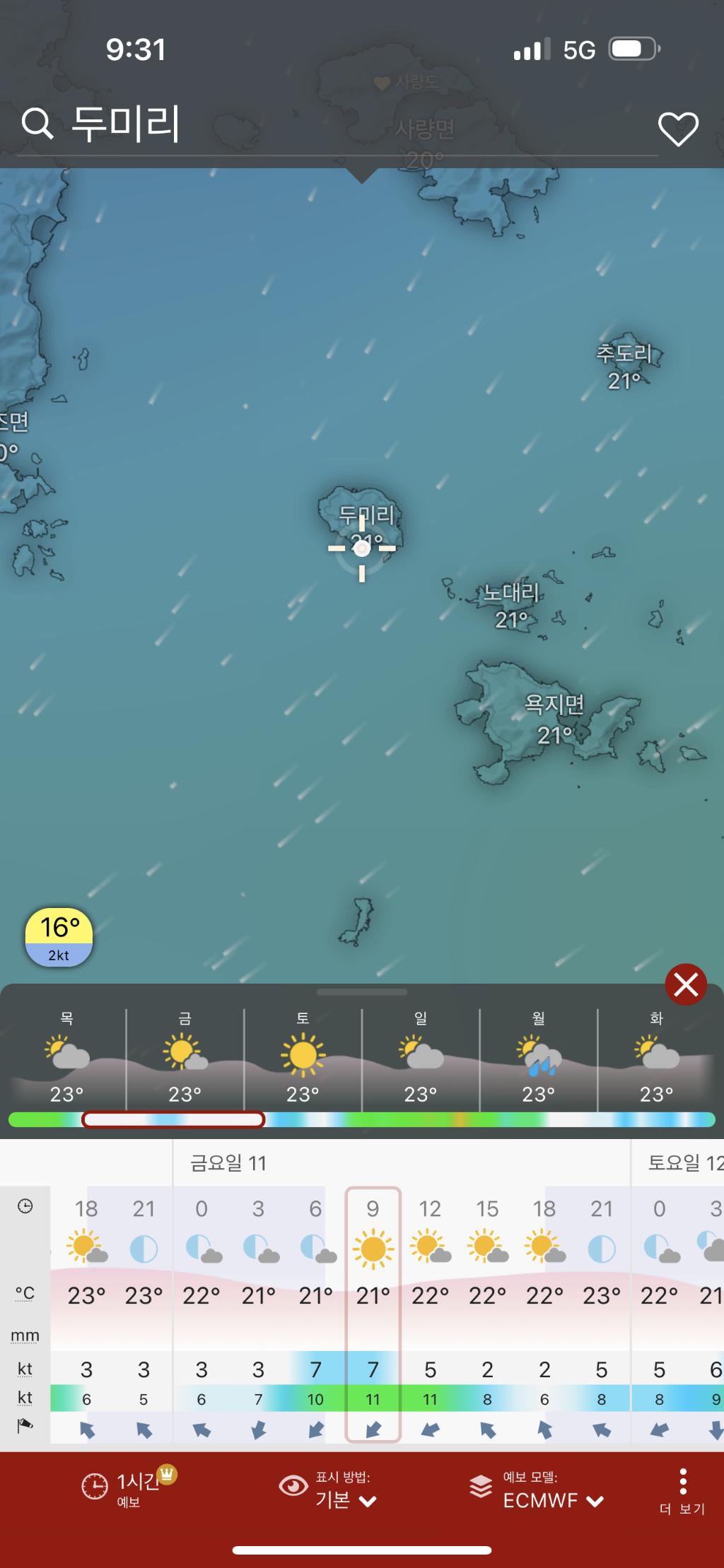Tap the 16° 2kt weather station badge
The width and height of the screenshot is (724, 1568).
click(59, 938)
